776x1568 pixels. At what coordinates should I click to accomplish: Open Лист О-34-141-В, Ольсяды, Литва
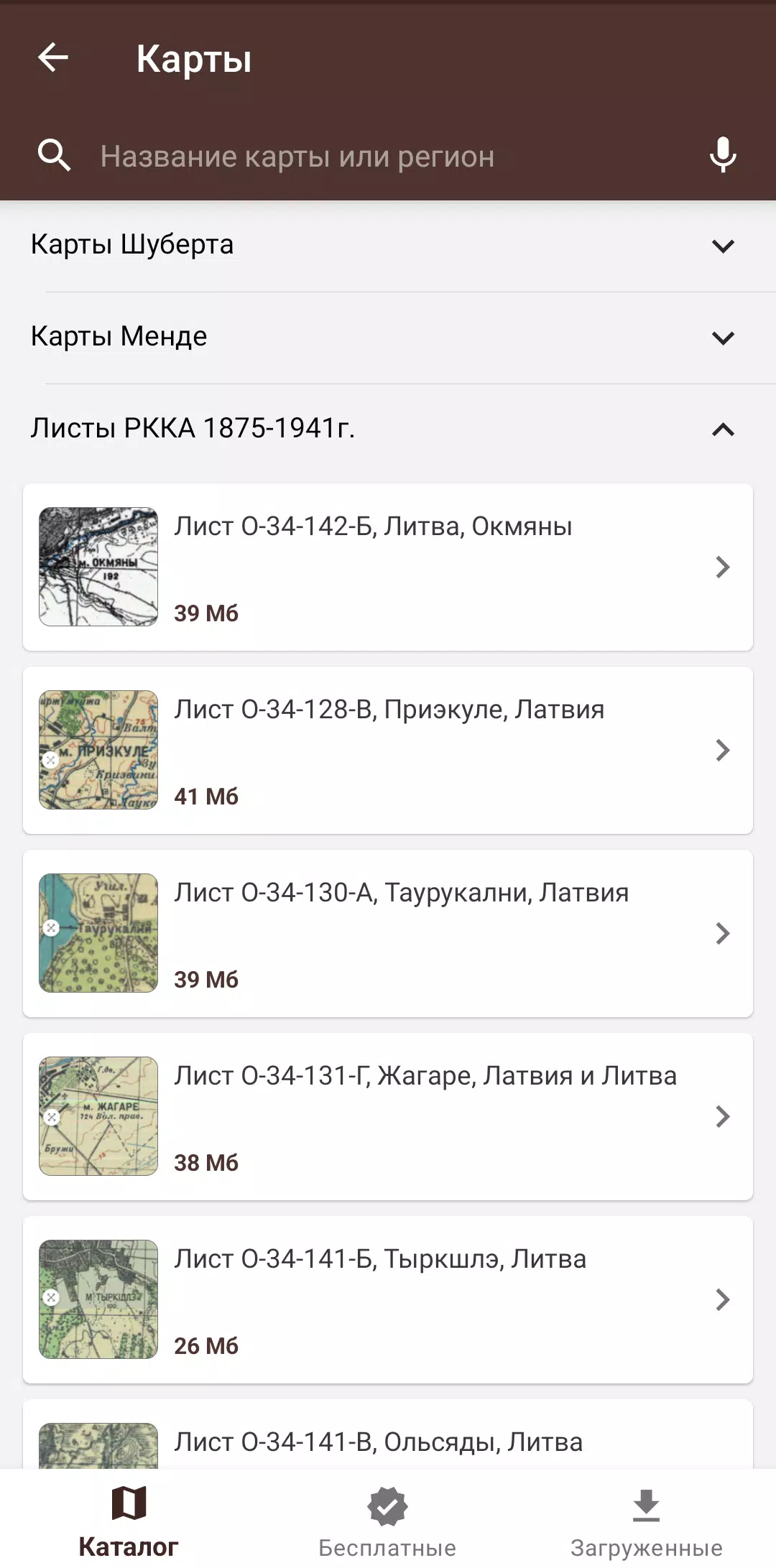pyautogui.click(x=388, y=1434)
